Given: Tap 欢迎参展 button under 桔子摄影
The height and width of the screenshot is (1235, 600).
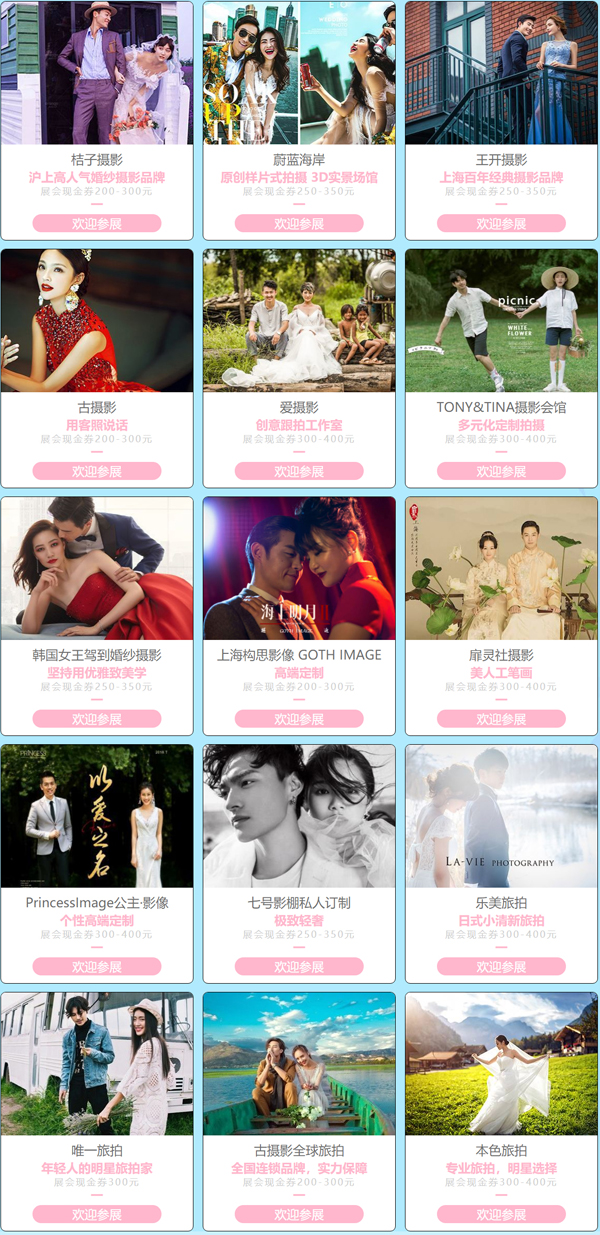Looking at the screenshot, I should coord(97,223).
